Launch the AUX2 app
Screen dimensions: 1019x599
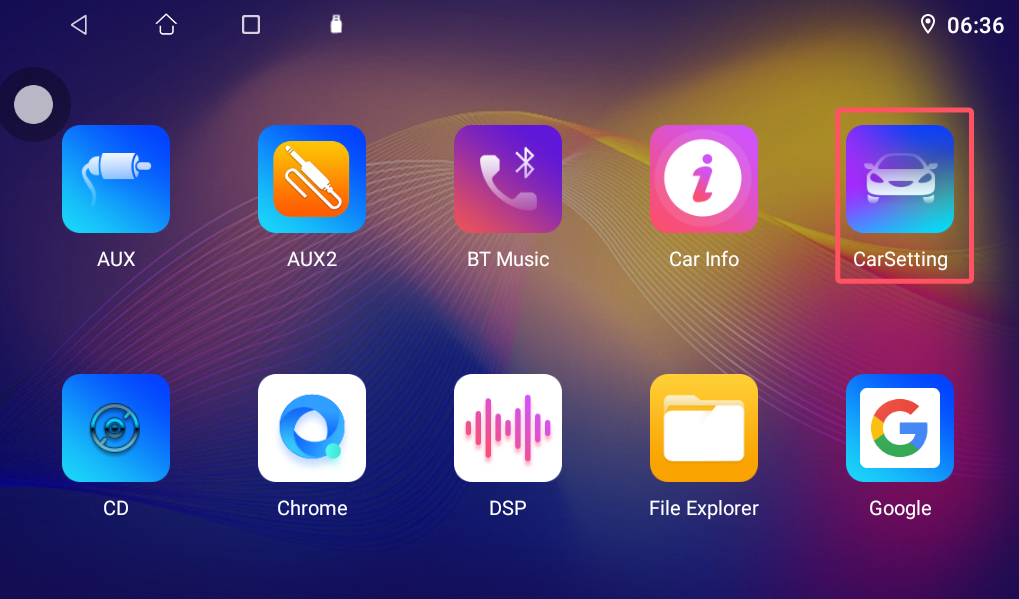point(312,180)
